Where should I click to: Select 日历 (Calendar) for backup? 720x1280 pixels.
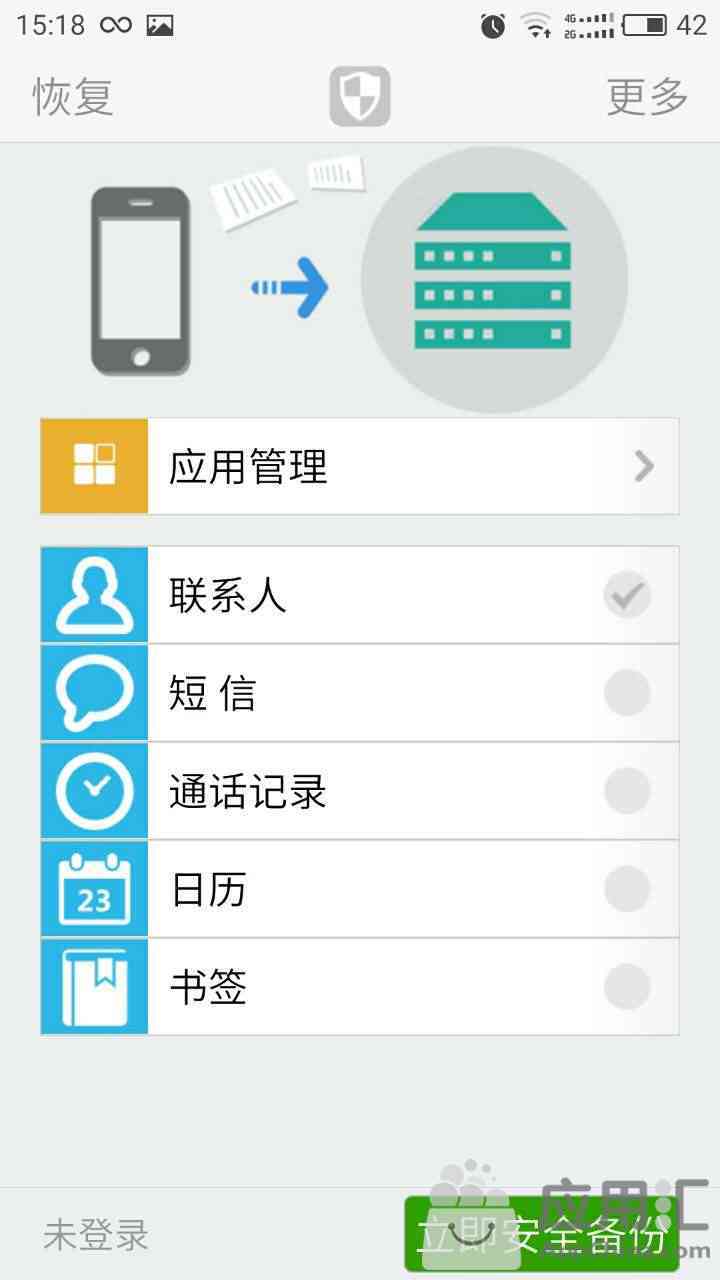(x=627, y=889)
